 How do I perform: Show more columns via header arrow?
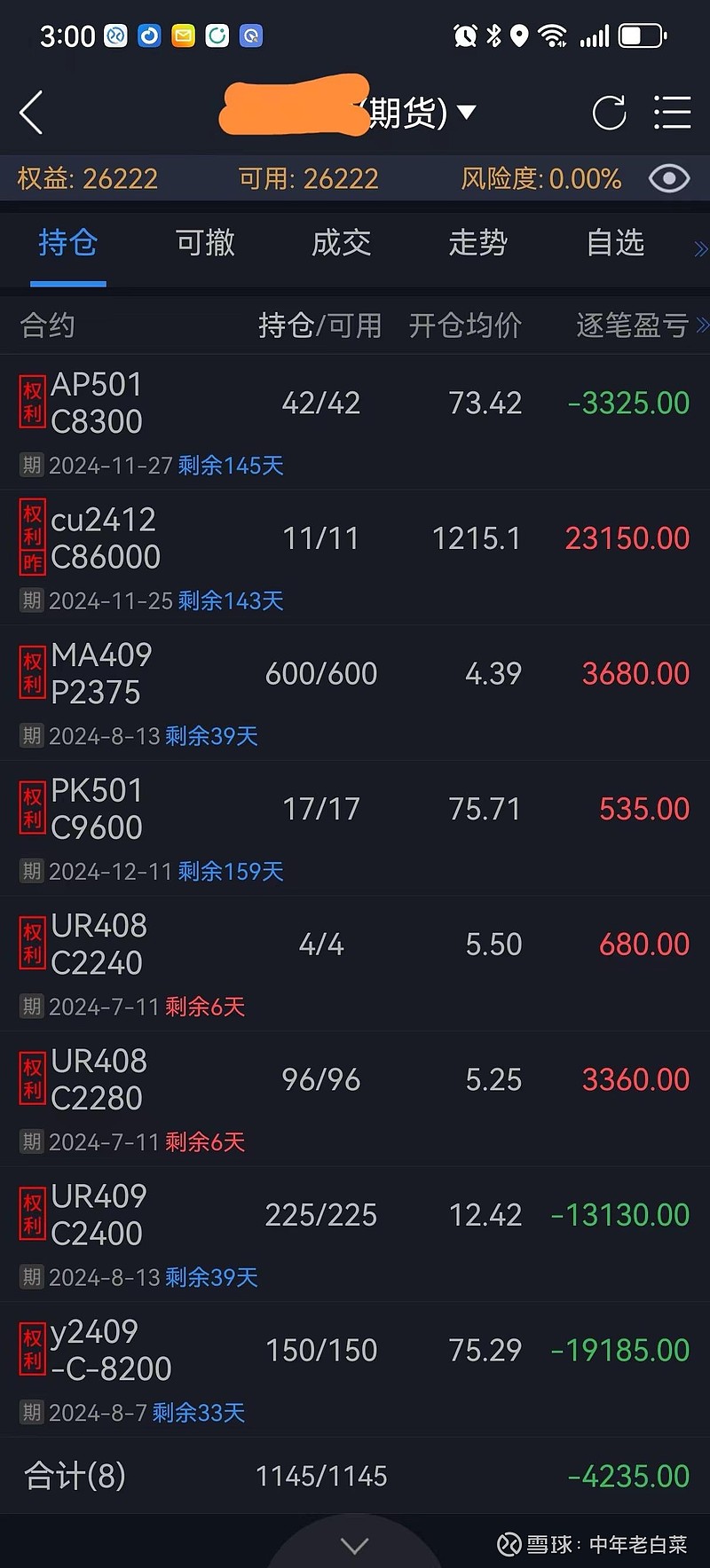(x=702, y=325)
